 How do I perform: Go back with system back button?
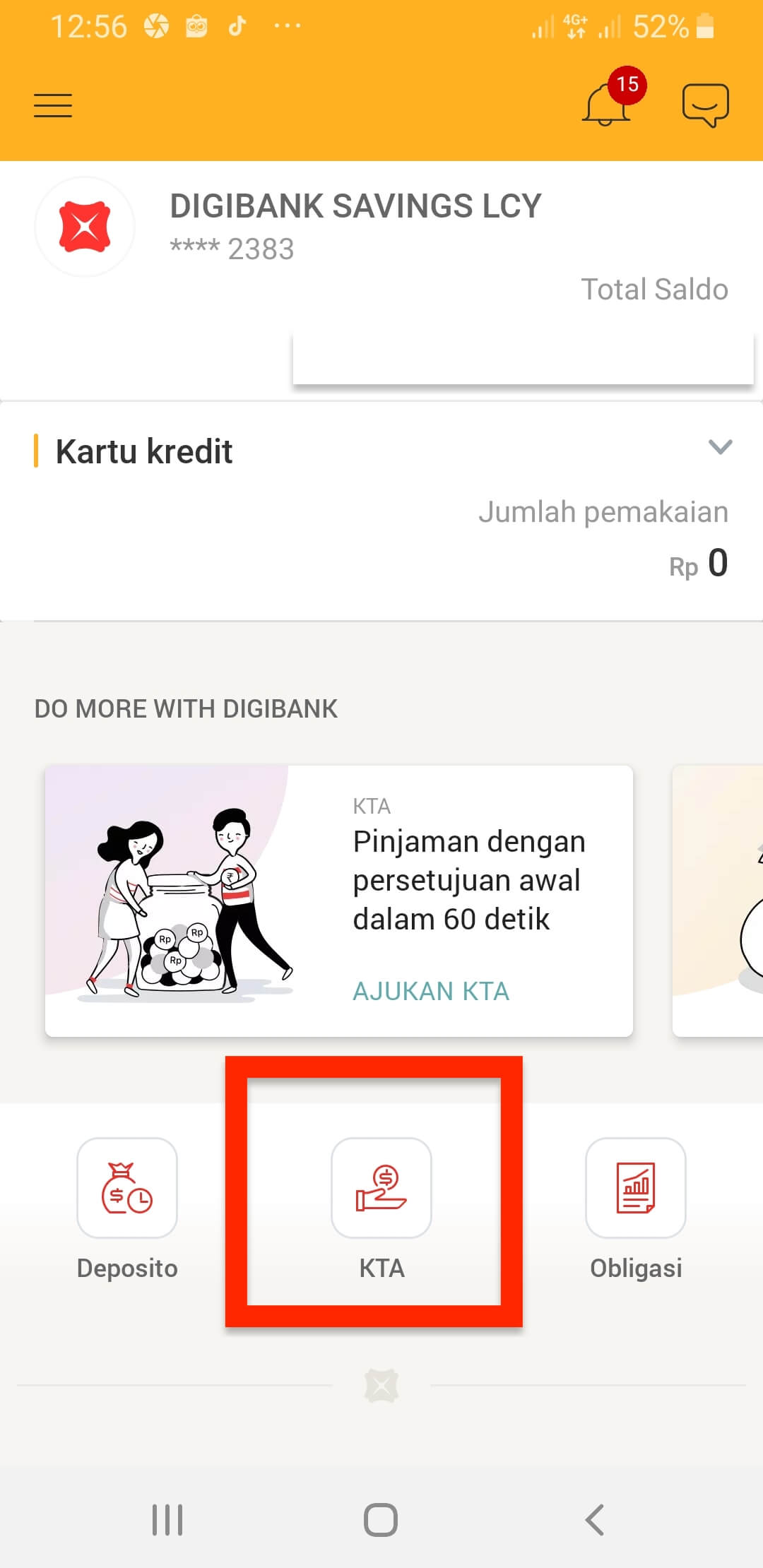[x=595, y=1519]
